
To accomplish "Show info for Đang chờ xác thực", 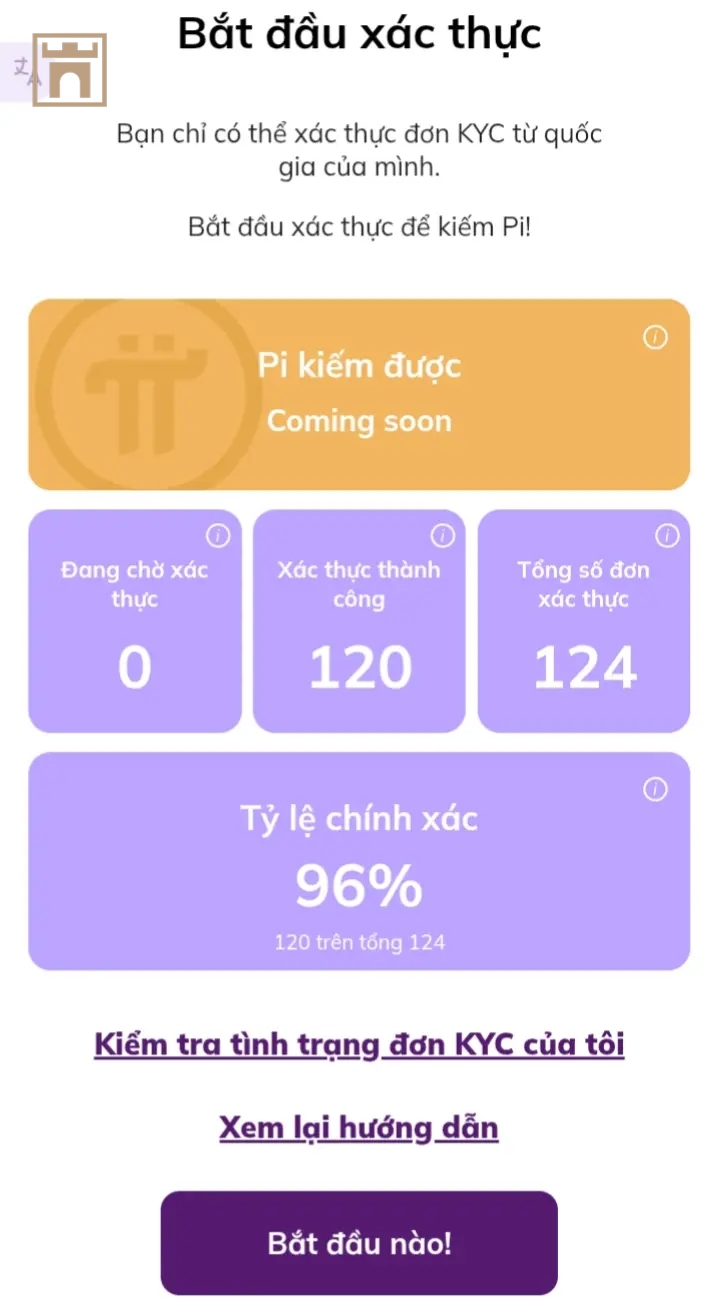I will coord(217,537).
